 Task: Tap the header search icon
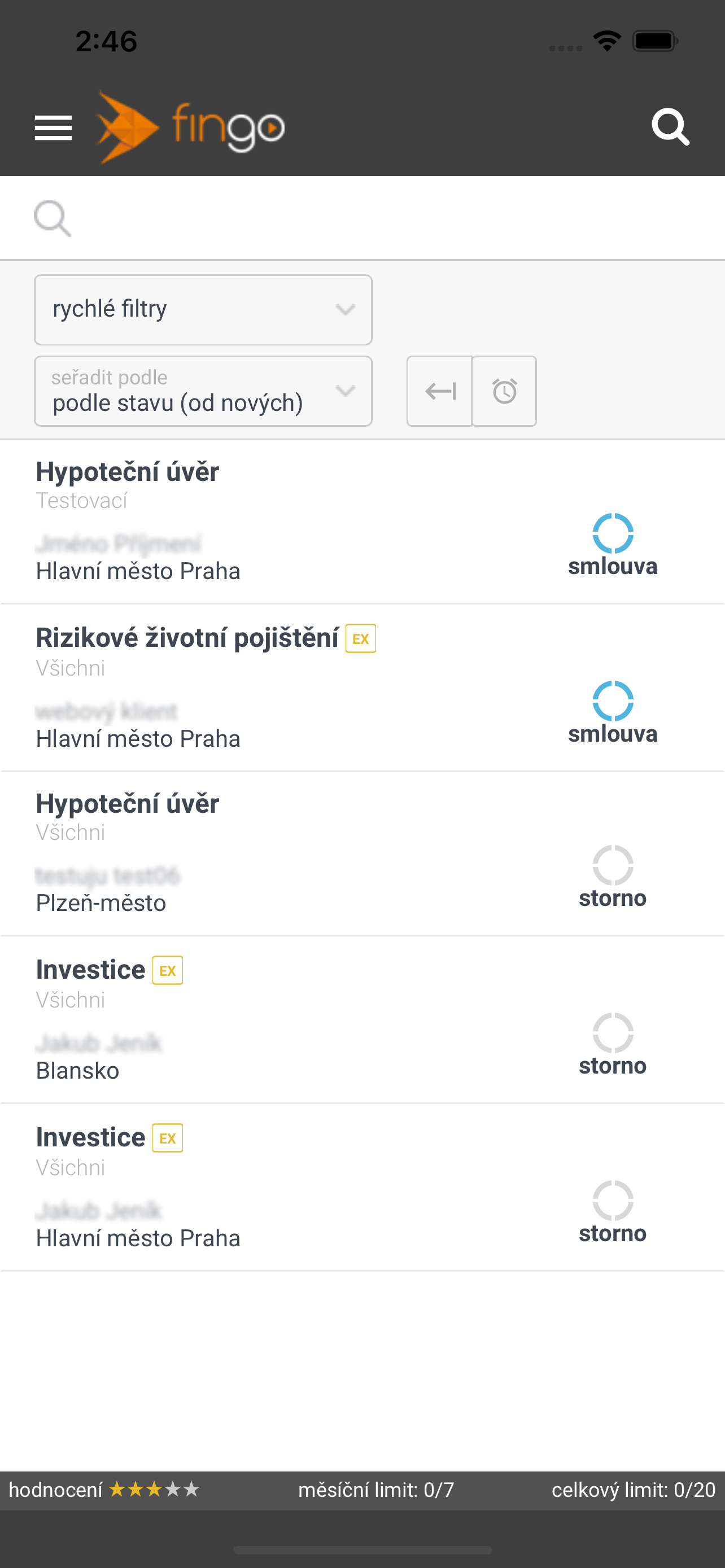[x=670, y=126]
